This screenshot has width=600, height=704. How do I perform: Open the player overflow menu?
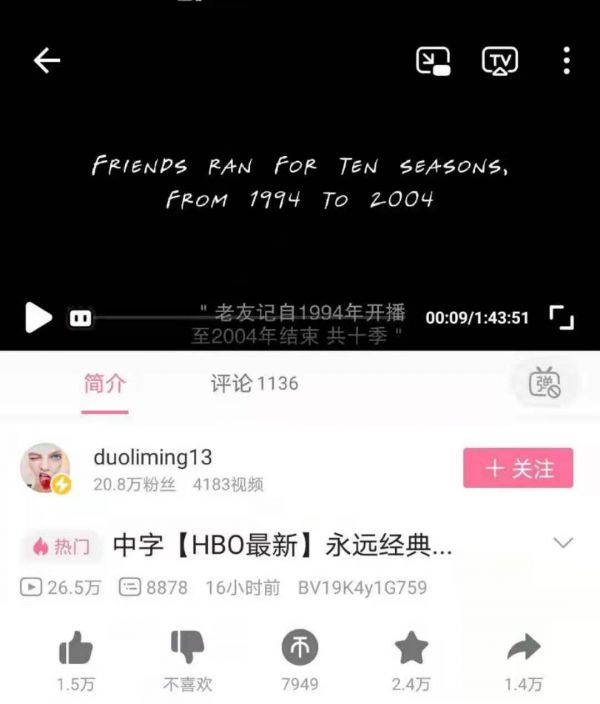(x=566, y=61)
